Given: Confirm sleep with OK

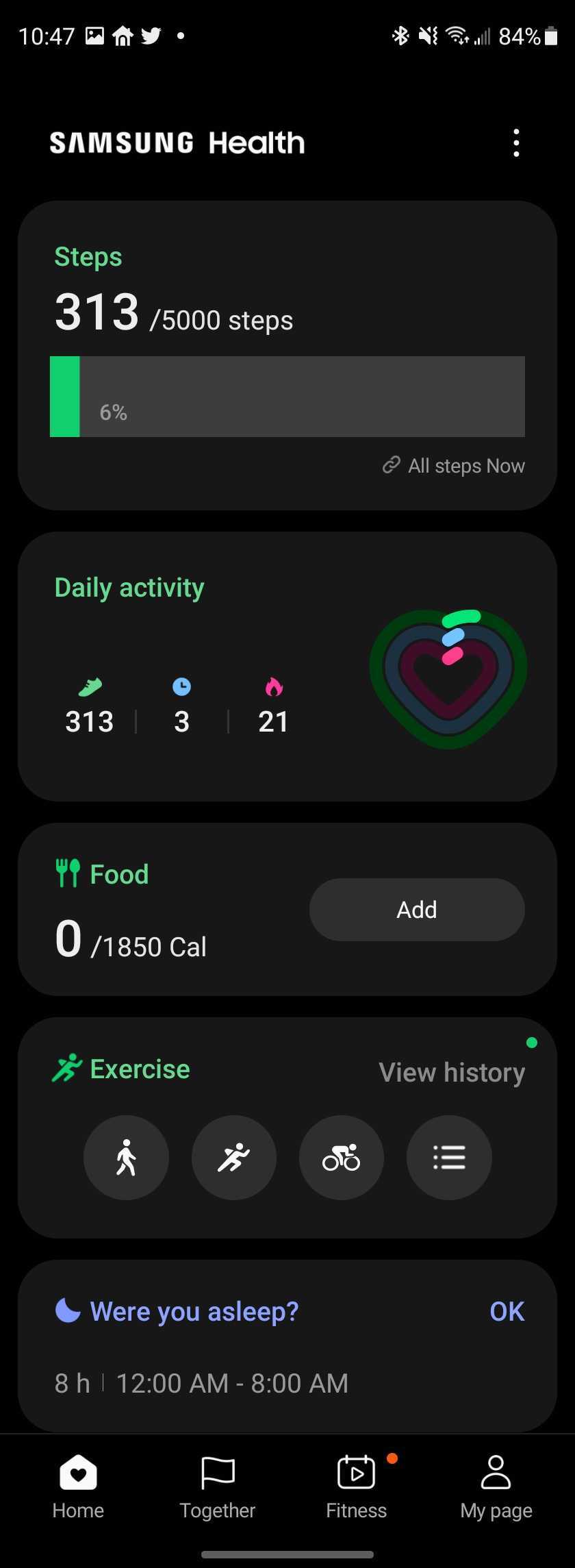Looking at the screenshot, I should point(507,1311).
